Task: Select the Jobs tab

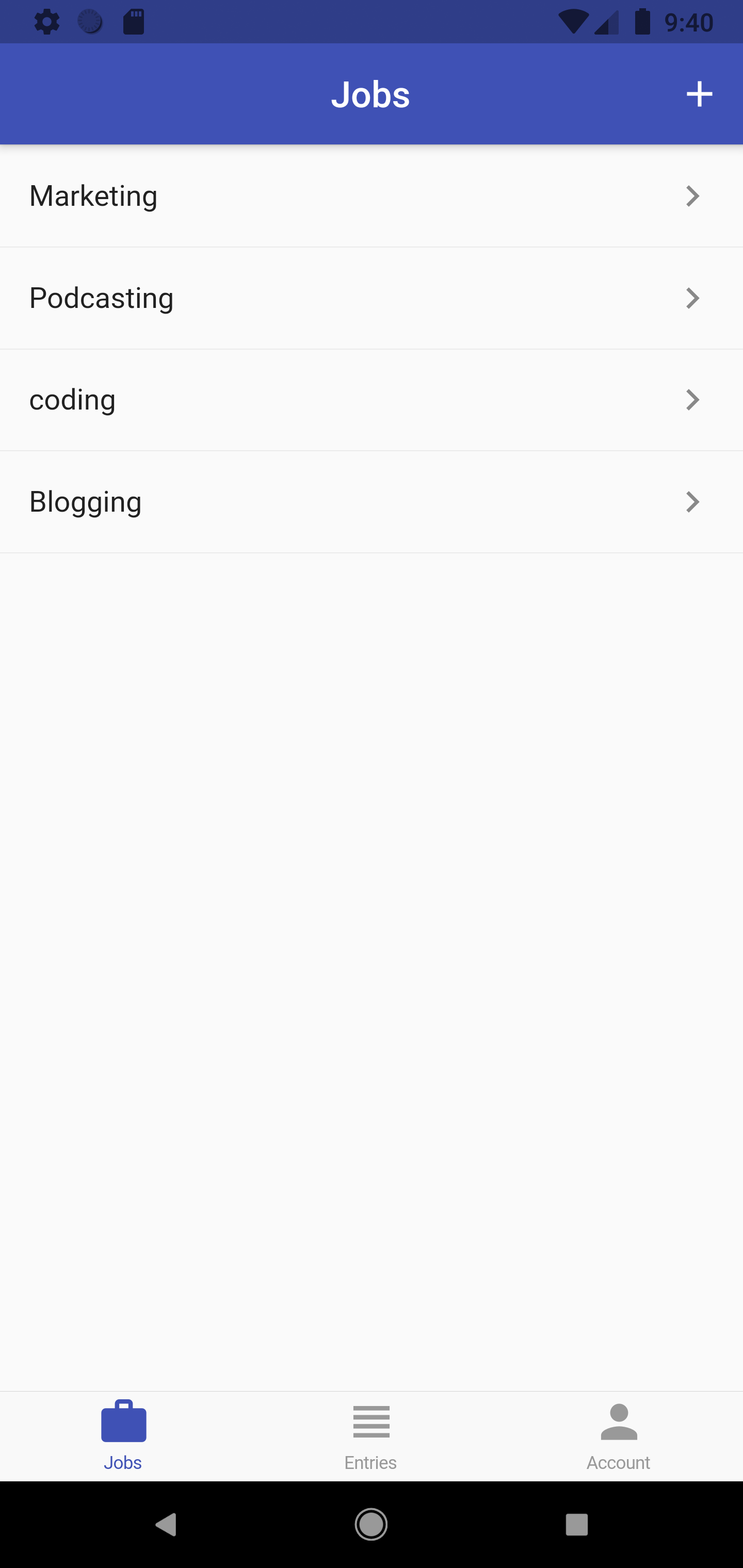Action: coord(124,1436)
